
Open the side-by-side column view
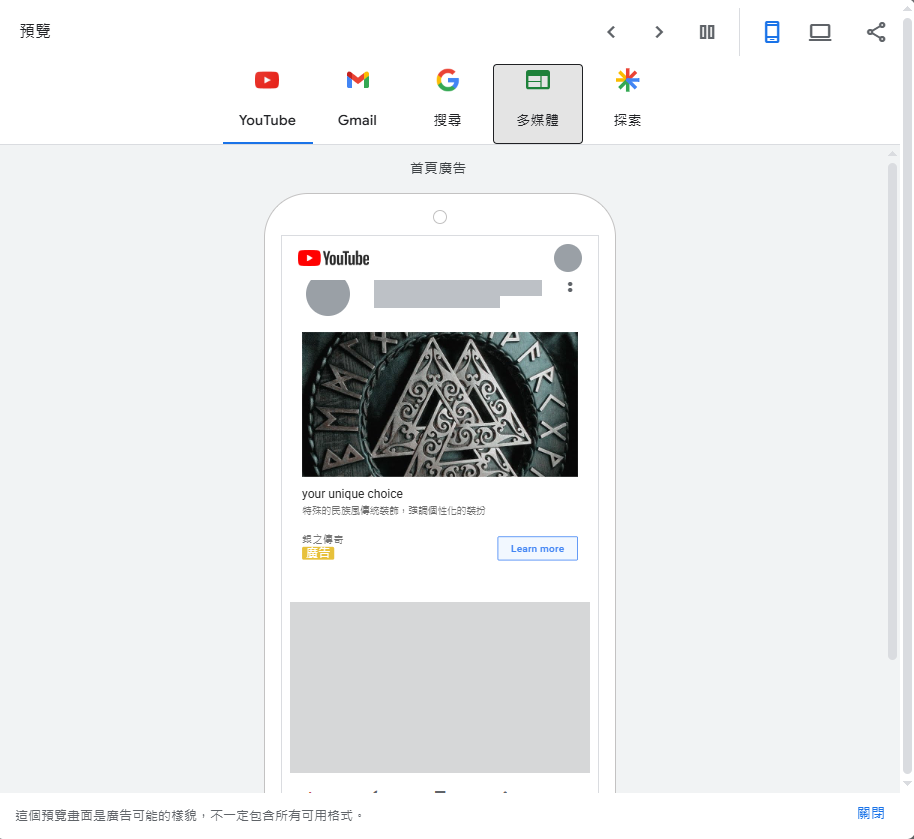click(707, 32)
